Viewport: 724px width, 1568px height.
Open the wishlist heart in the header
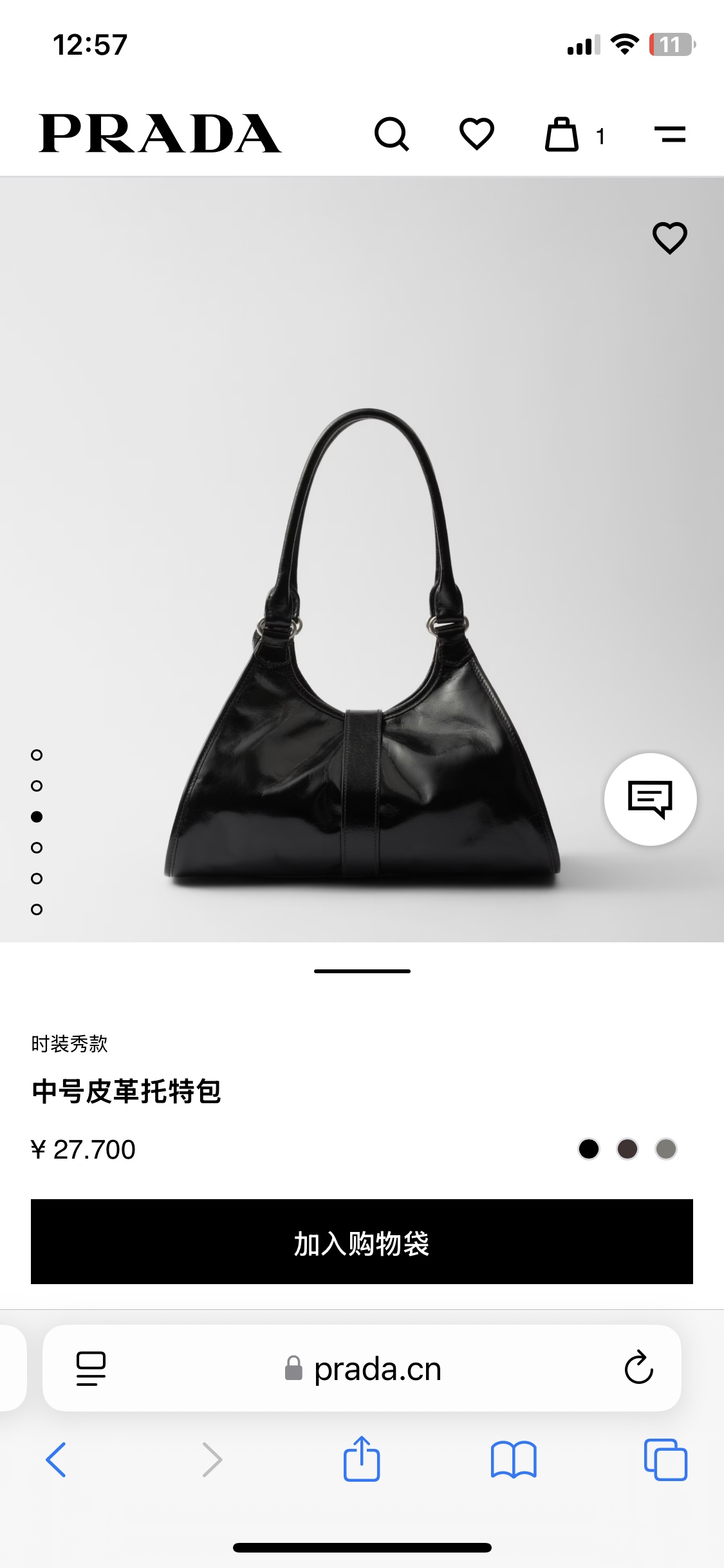coord(476,135)
